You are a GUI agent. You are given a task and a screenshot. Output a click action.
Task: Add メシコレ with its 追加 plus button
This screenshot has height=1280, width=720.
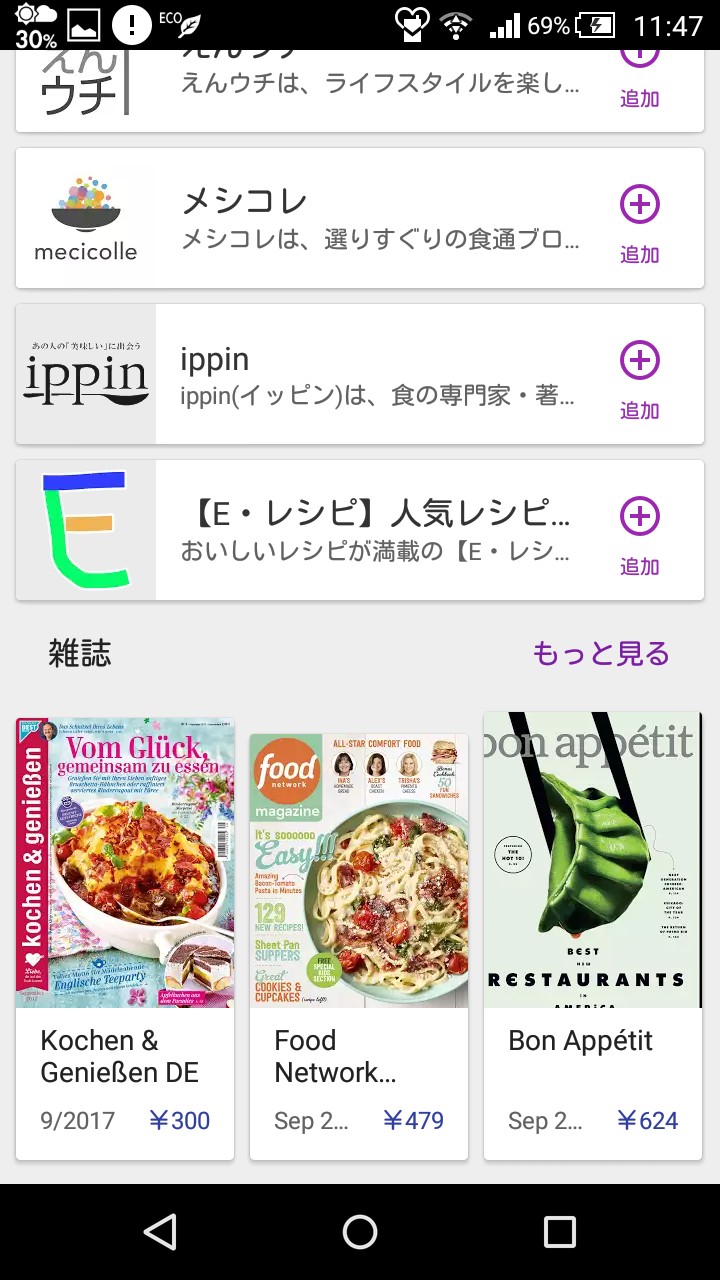640,221
